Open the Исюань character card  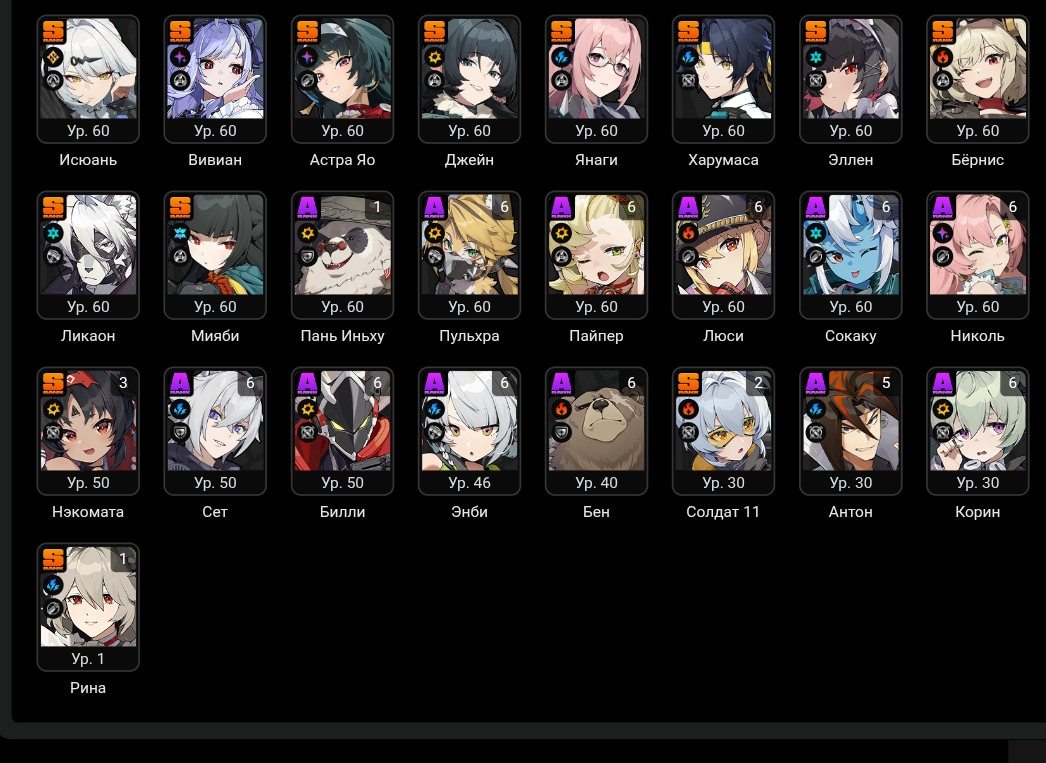88,79
